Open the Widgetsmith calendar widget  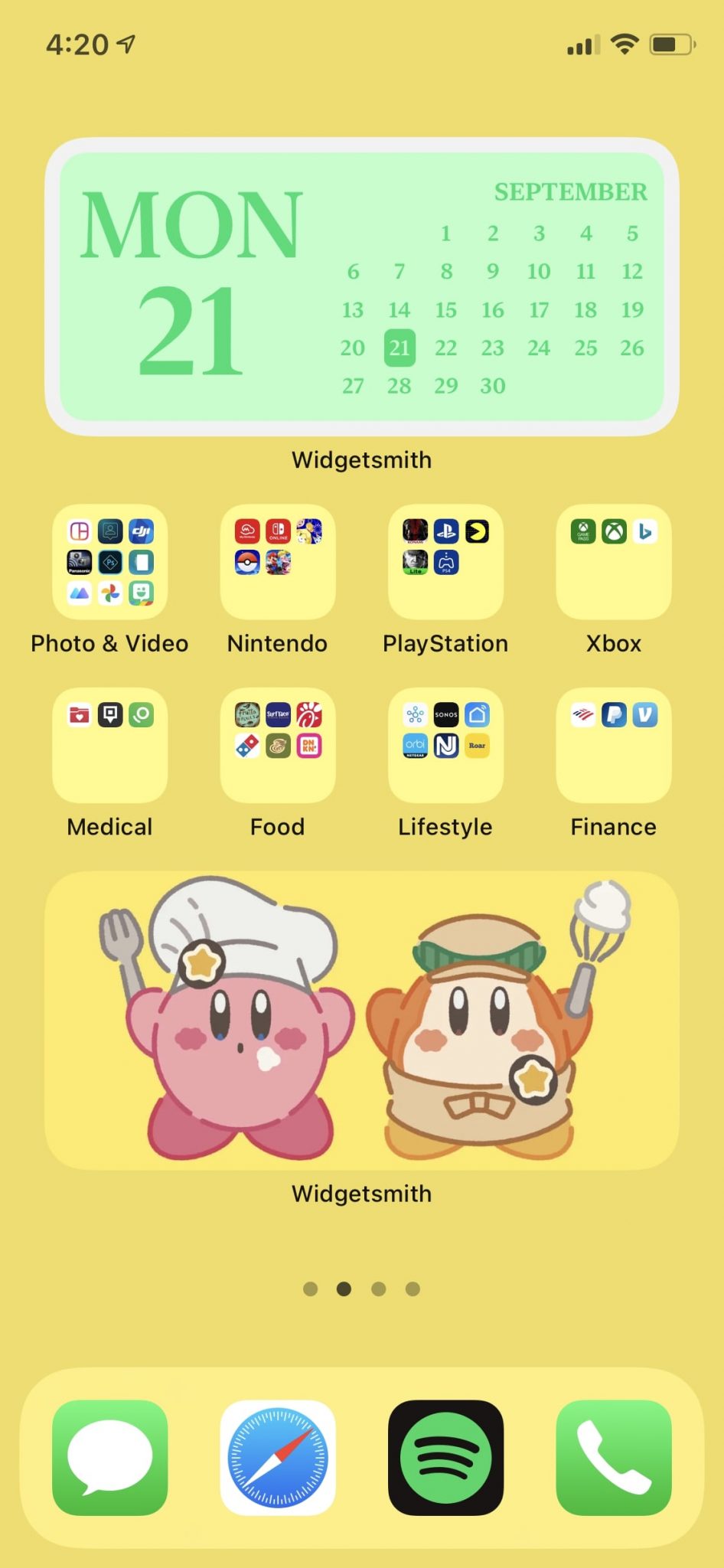[361, 286]
